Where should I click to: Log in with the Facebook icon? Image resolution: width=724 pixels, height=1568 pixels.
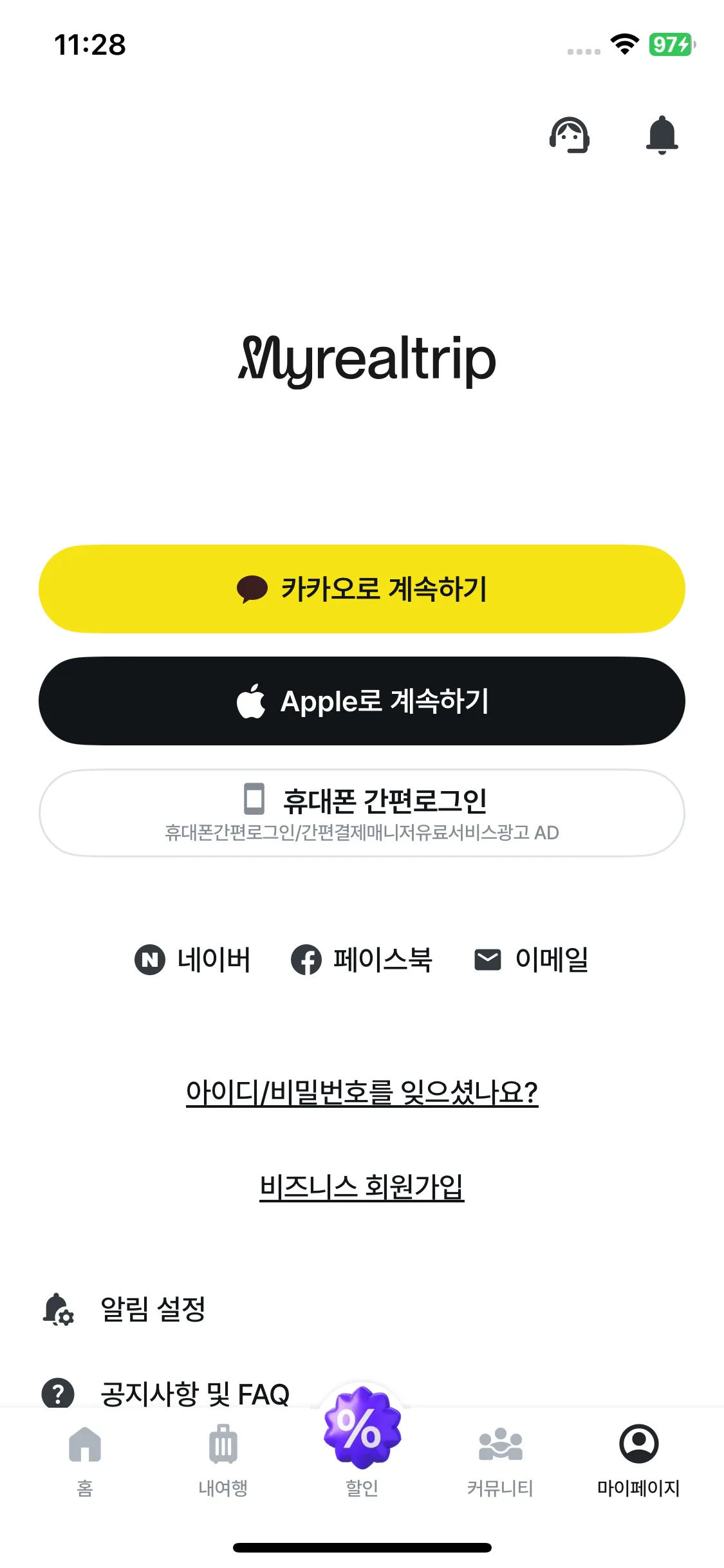click(308, 960)
